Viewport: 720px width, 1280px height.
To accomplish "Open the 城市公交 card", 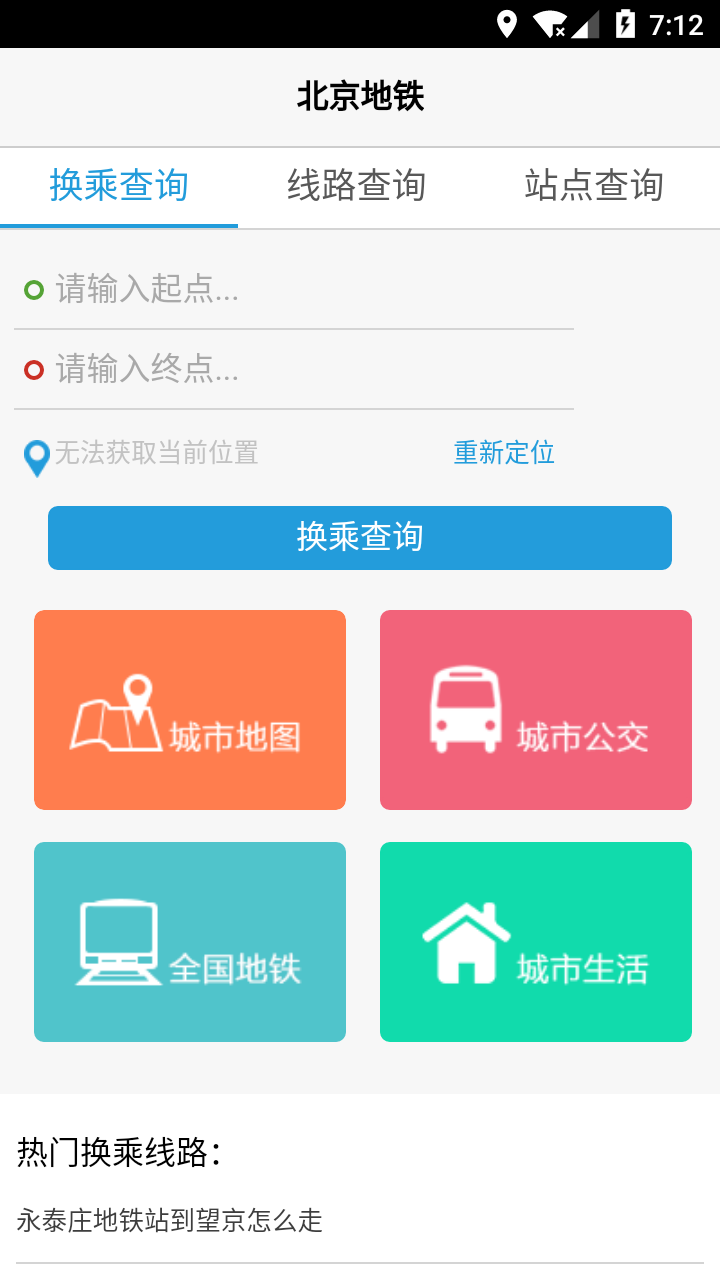I will 536,710.
